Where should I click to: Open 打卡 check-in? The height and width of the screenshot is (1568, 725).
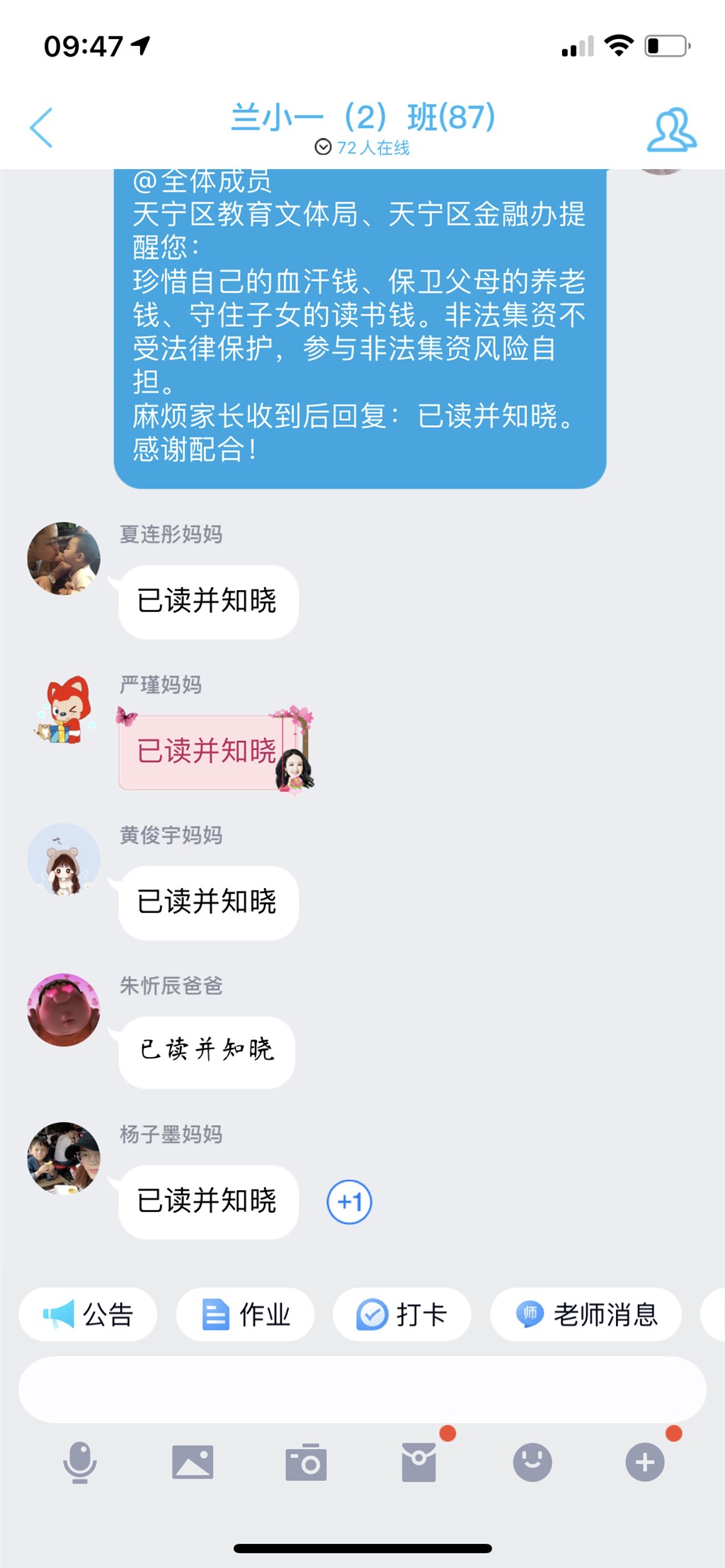coord(401,1315)
